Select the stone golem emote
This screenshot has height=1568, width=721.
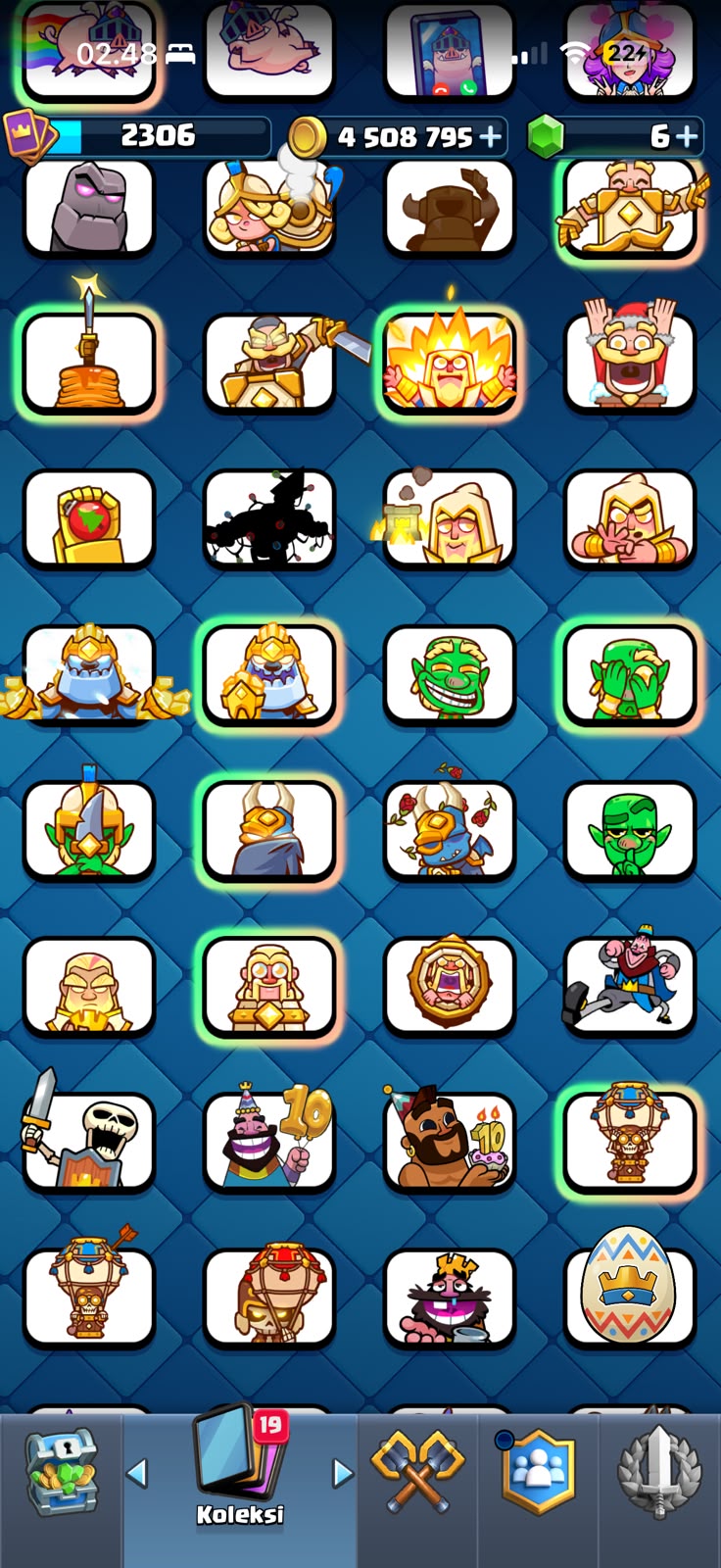89,208
